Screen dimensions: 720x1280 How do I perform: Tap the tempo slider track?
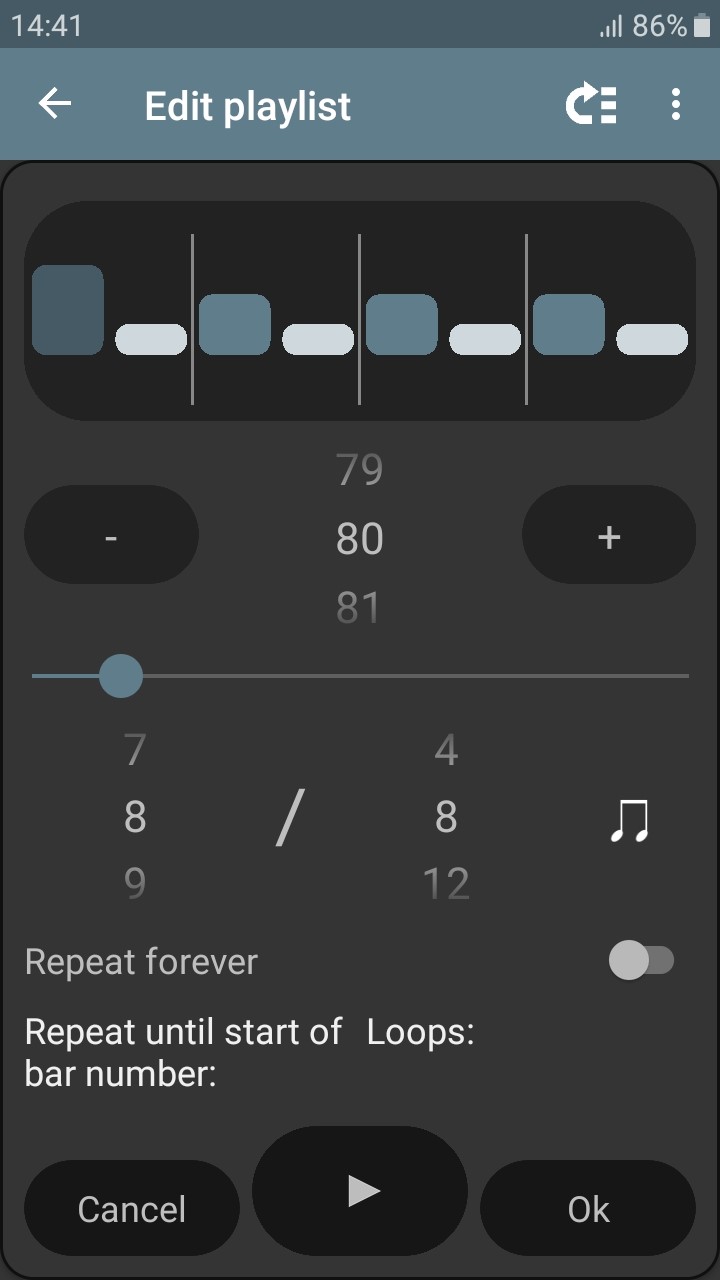pos(360,677)
